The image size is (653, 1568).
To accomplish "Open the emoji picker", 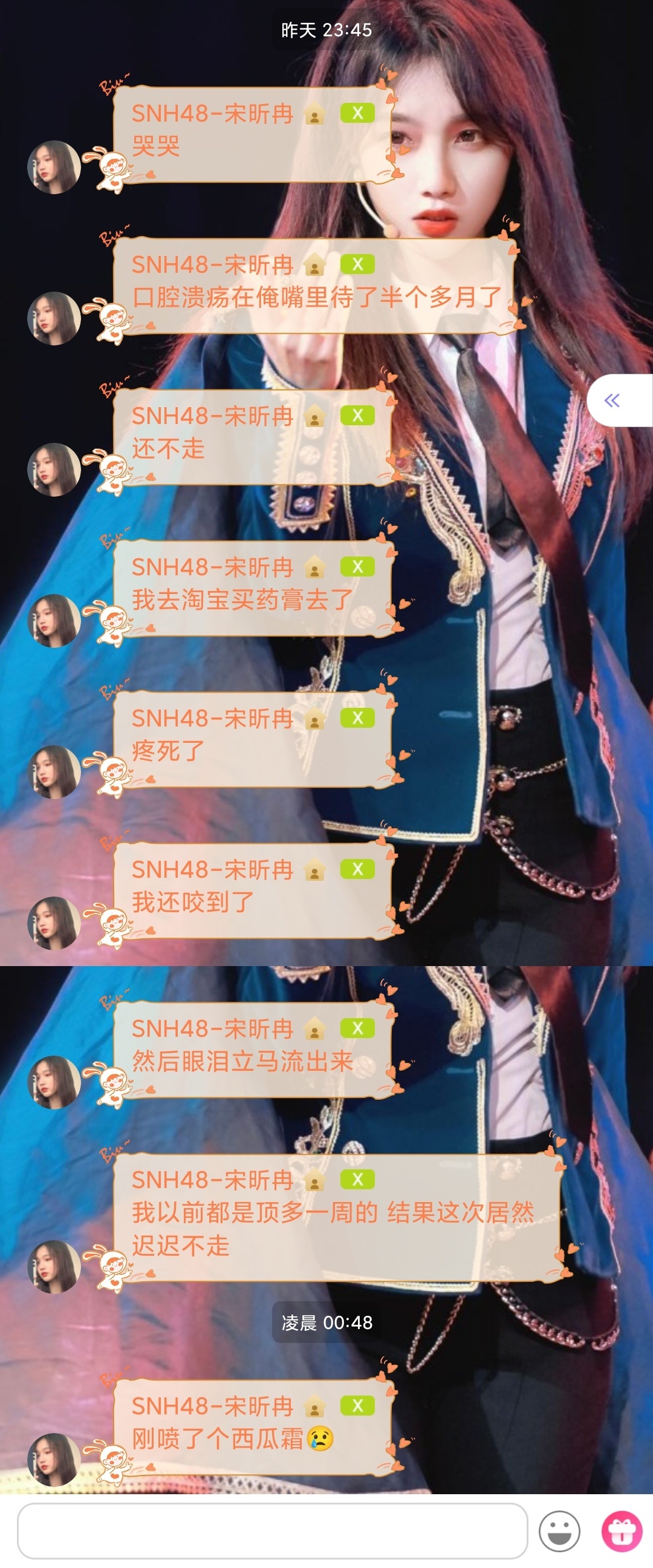I will [x=559, y=1531].
